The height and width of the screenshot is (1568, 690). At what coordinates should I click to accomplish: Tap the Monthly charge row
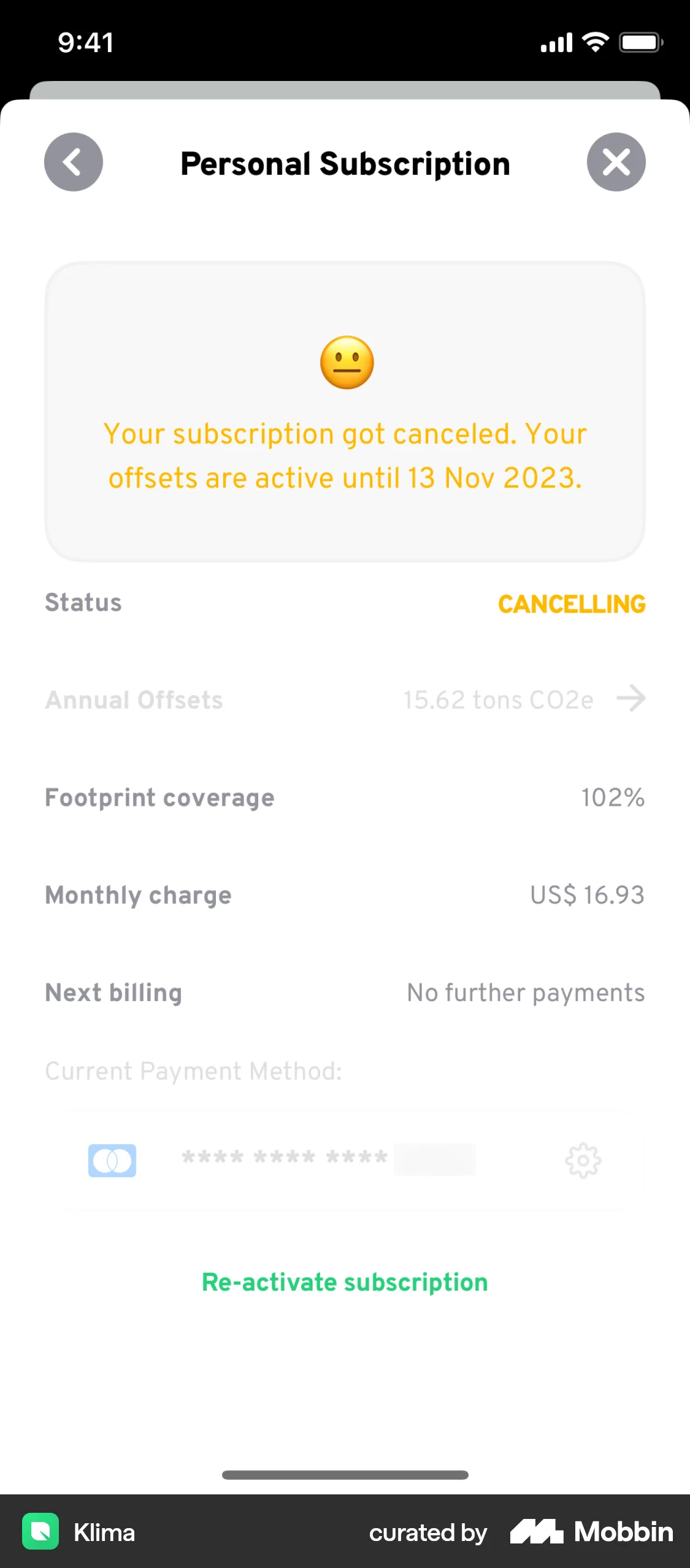tap(345, 895)
